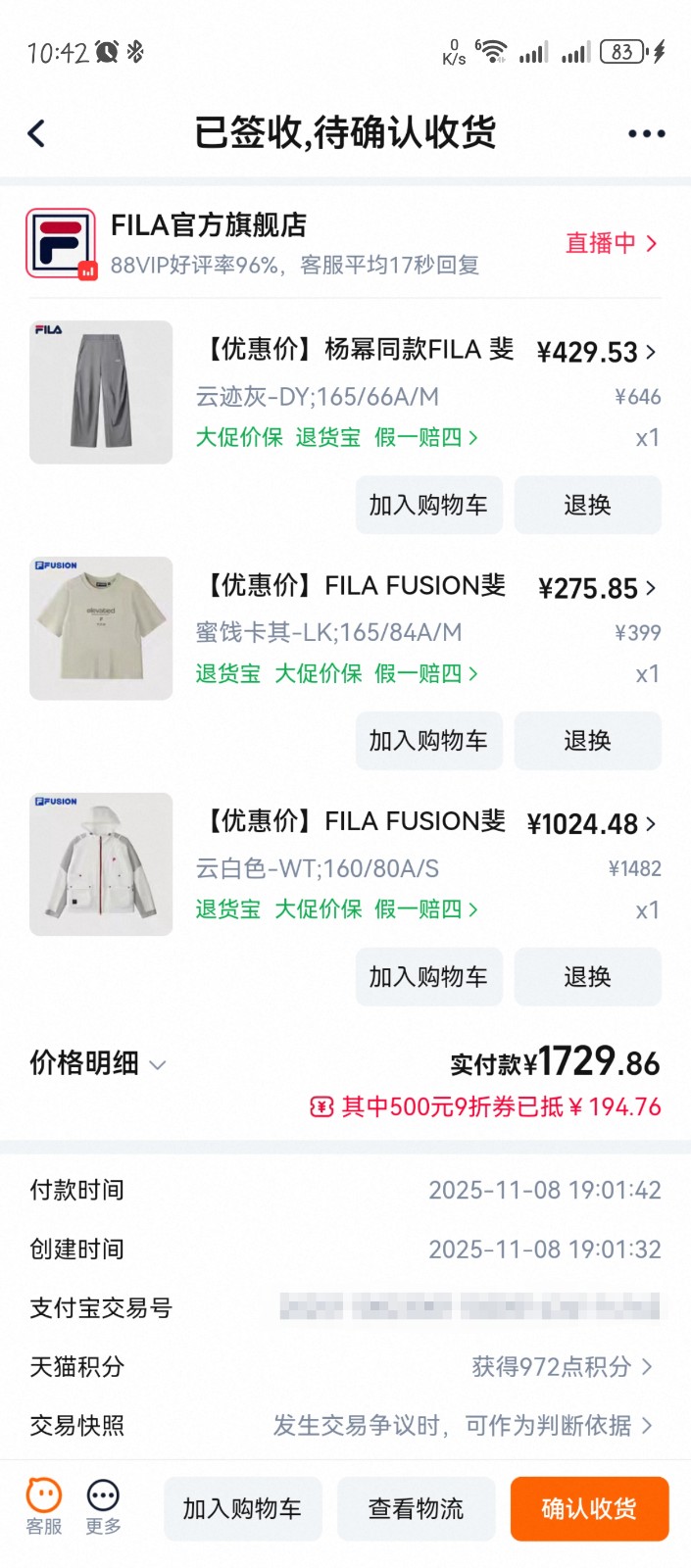The width and height of the screenshot is (691, 1568).
Task: Open the 蜜饯卡其 T-shirt product image
Action: [101, 628]
